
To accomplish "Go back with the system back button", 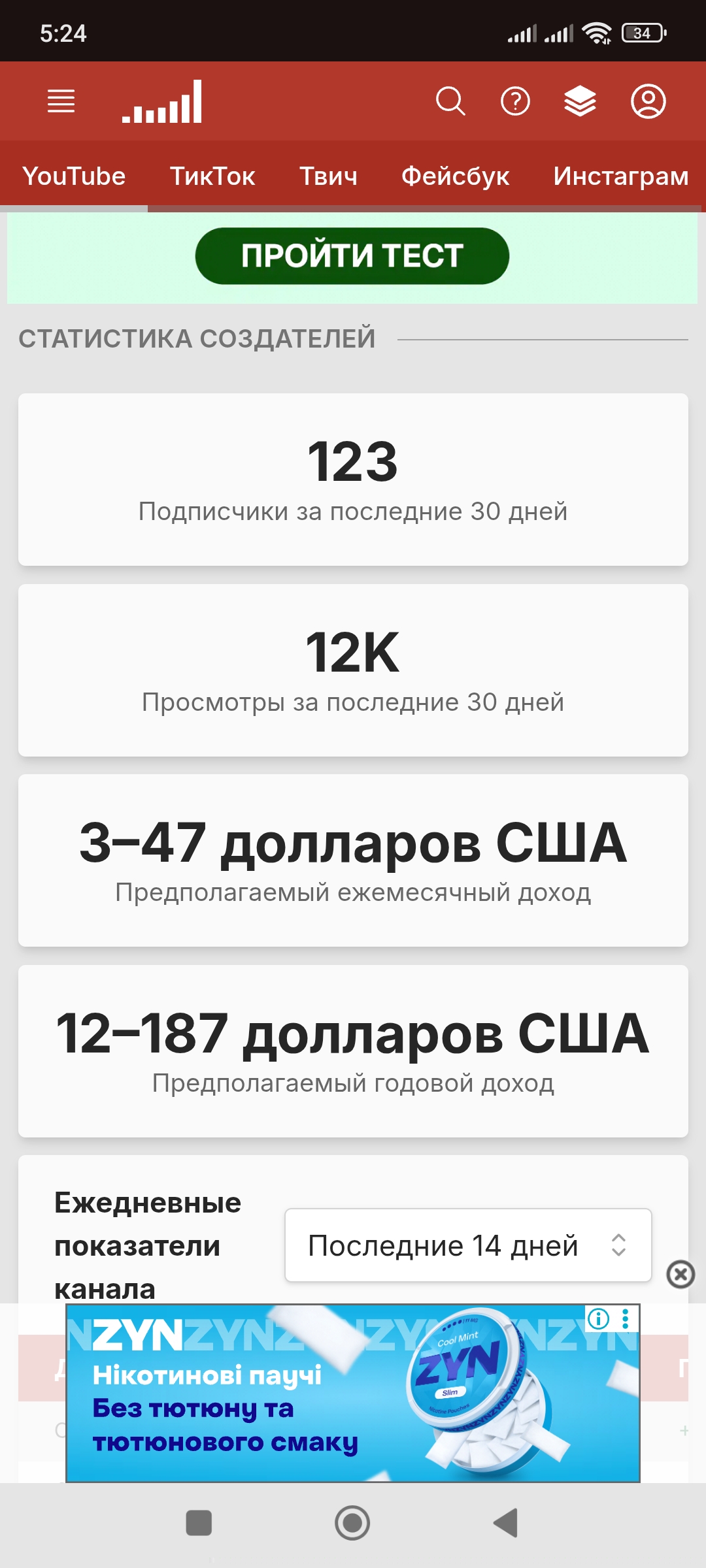I will click(505, 1523).
